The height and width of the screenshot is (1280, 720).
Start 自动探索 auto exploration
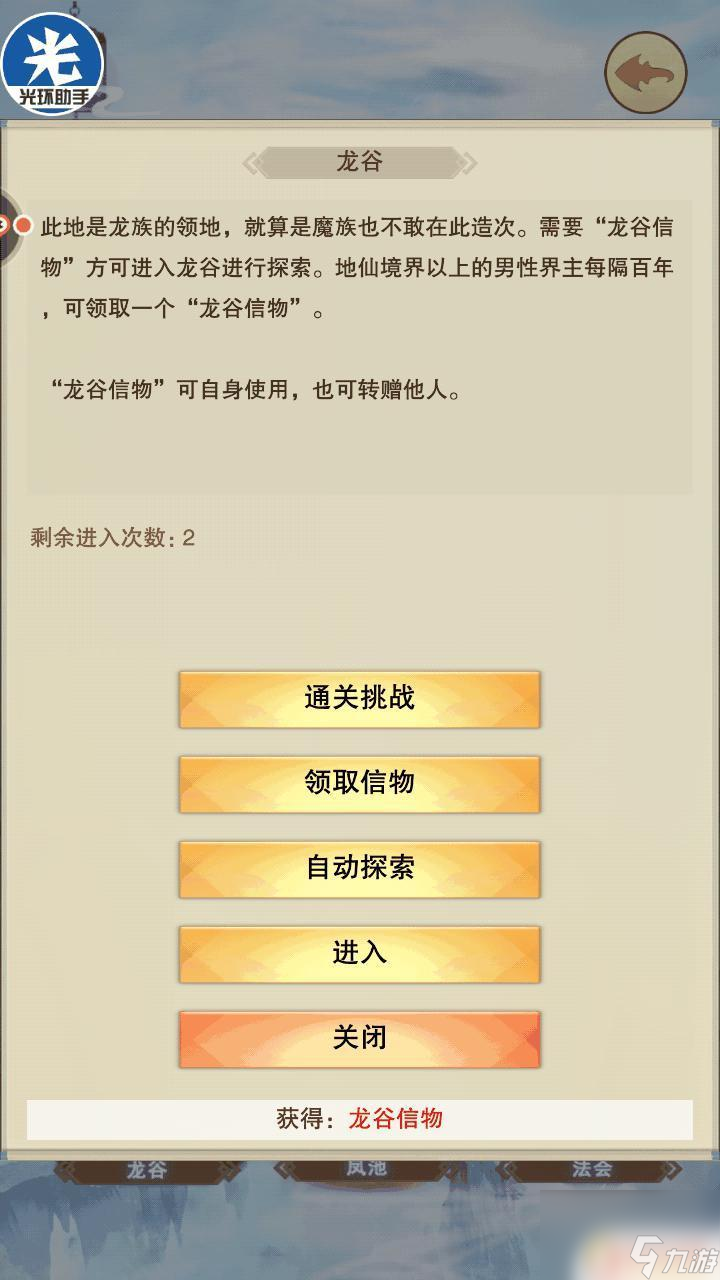coord(359,868)
